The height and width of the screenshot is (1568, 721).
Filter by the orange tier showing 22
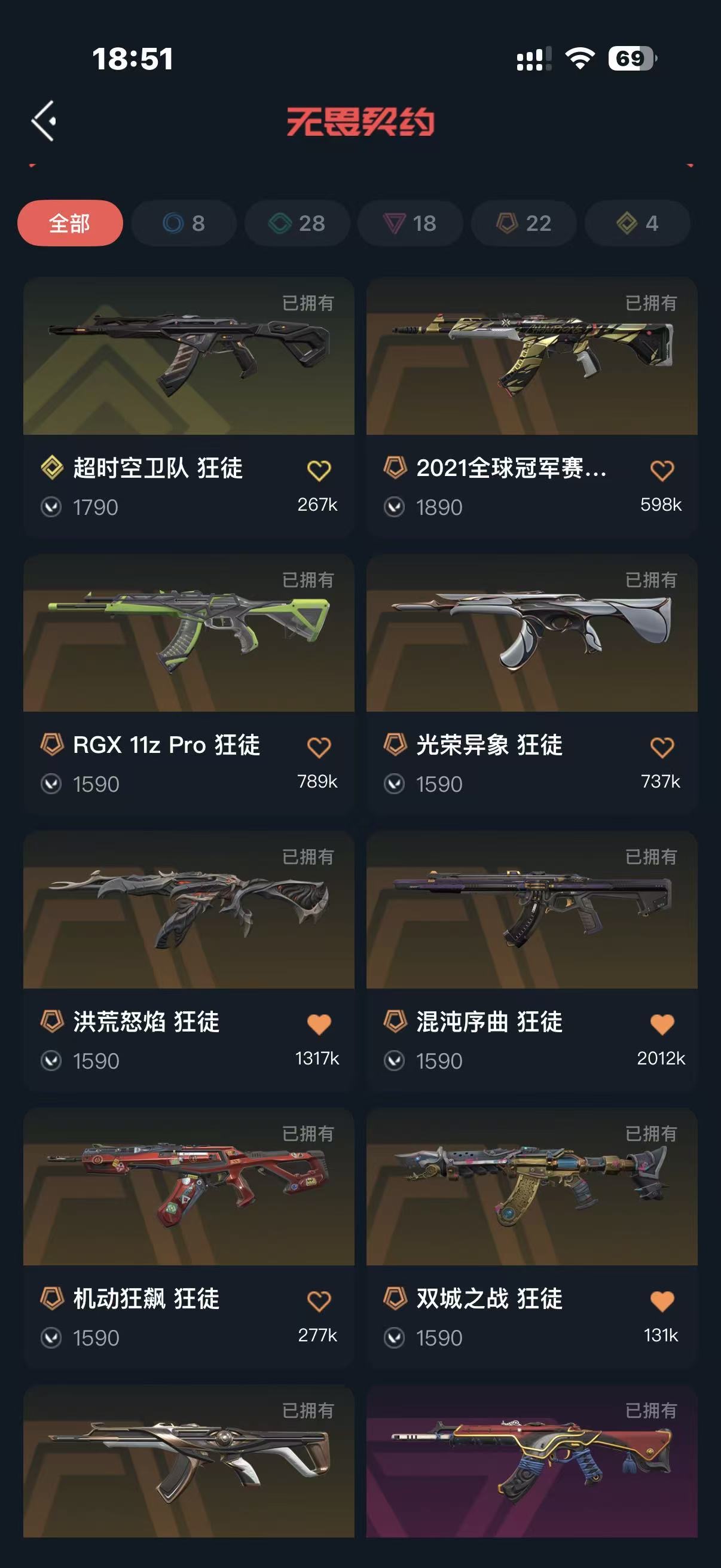pos(524,224)
